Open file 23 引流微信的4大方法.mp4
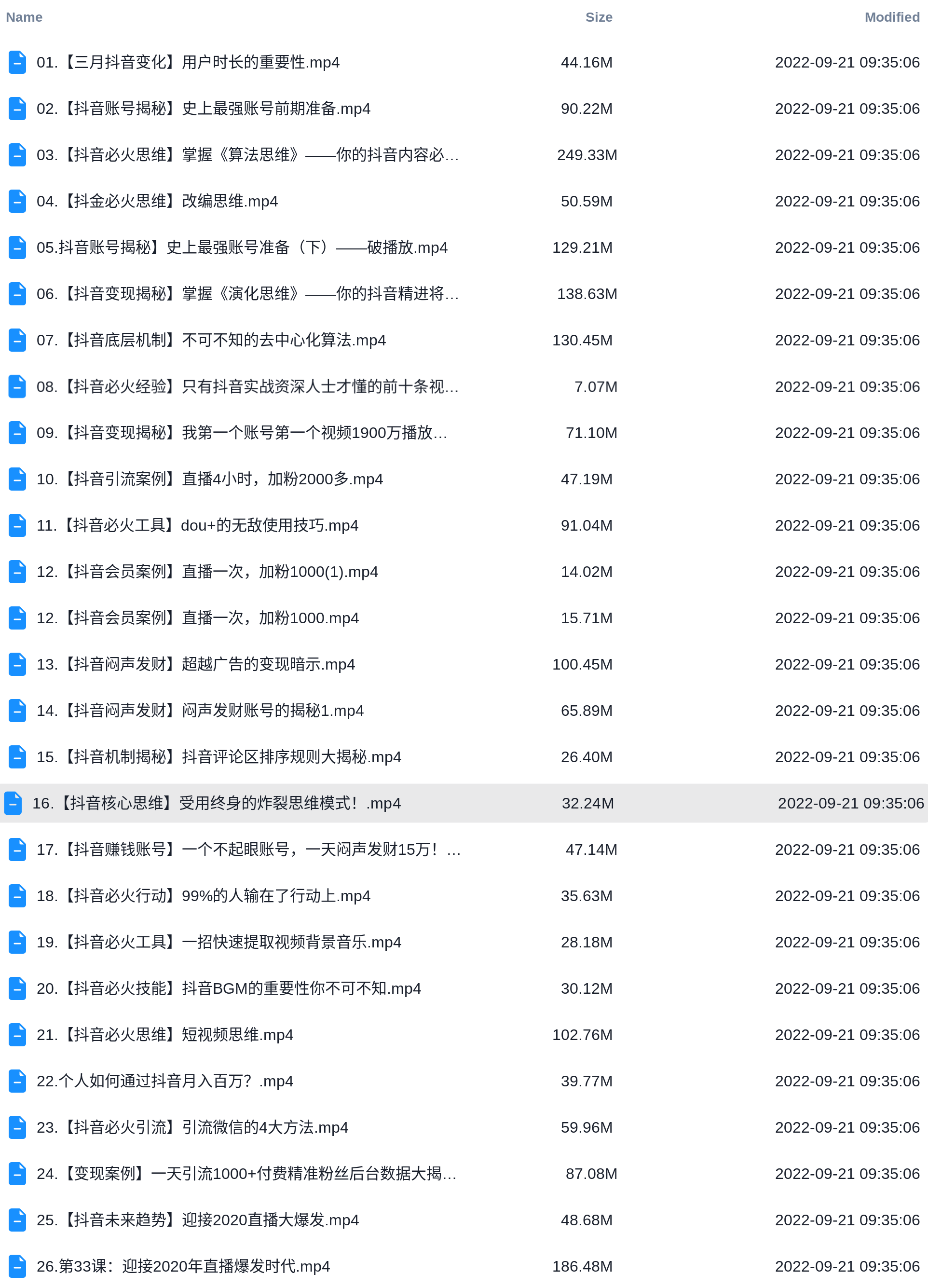Viewport: 928px width, 1288px height. pos(192,1127)
